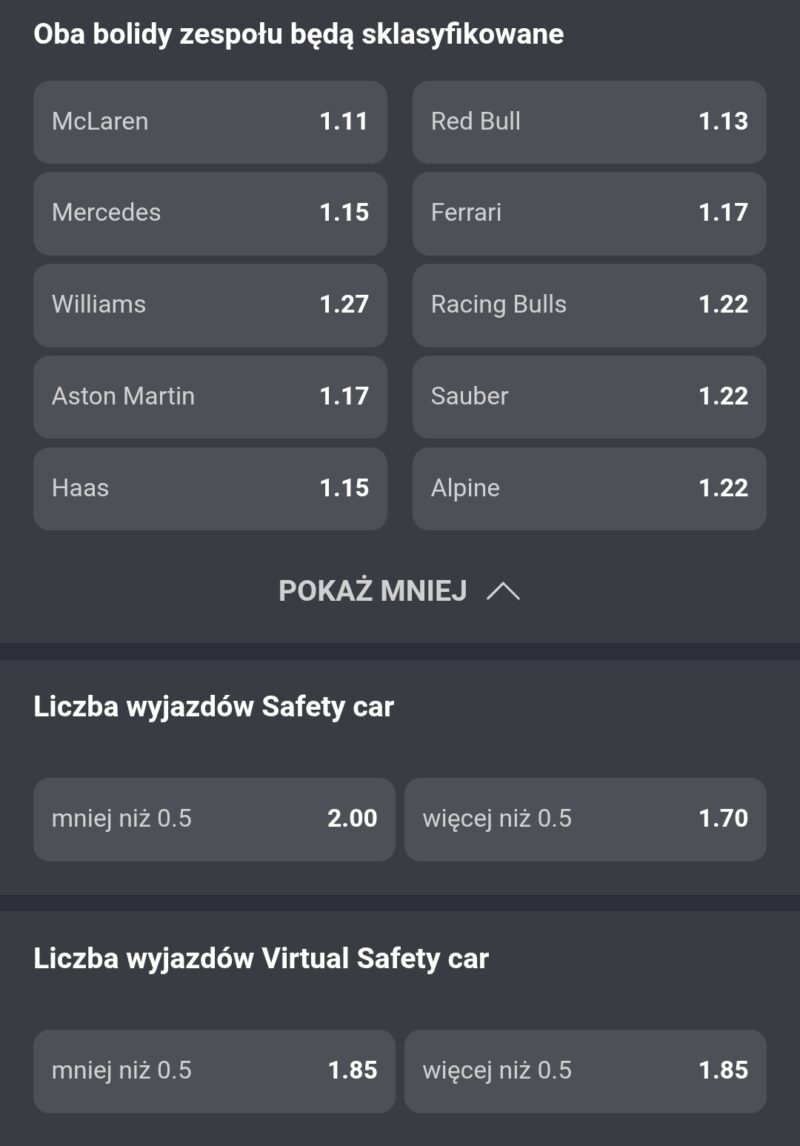Bet Safety car mniej niż 0.5 at 2.00
800x1146 pixels.
[x=214, y=819]
